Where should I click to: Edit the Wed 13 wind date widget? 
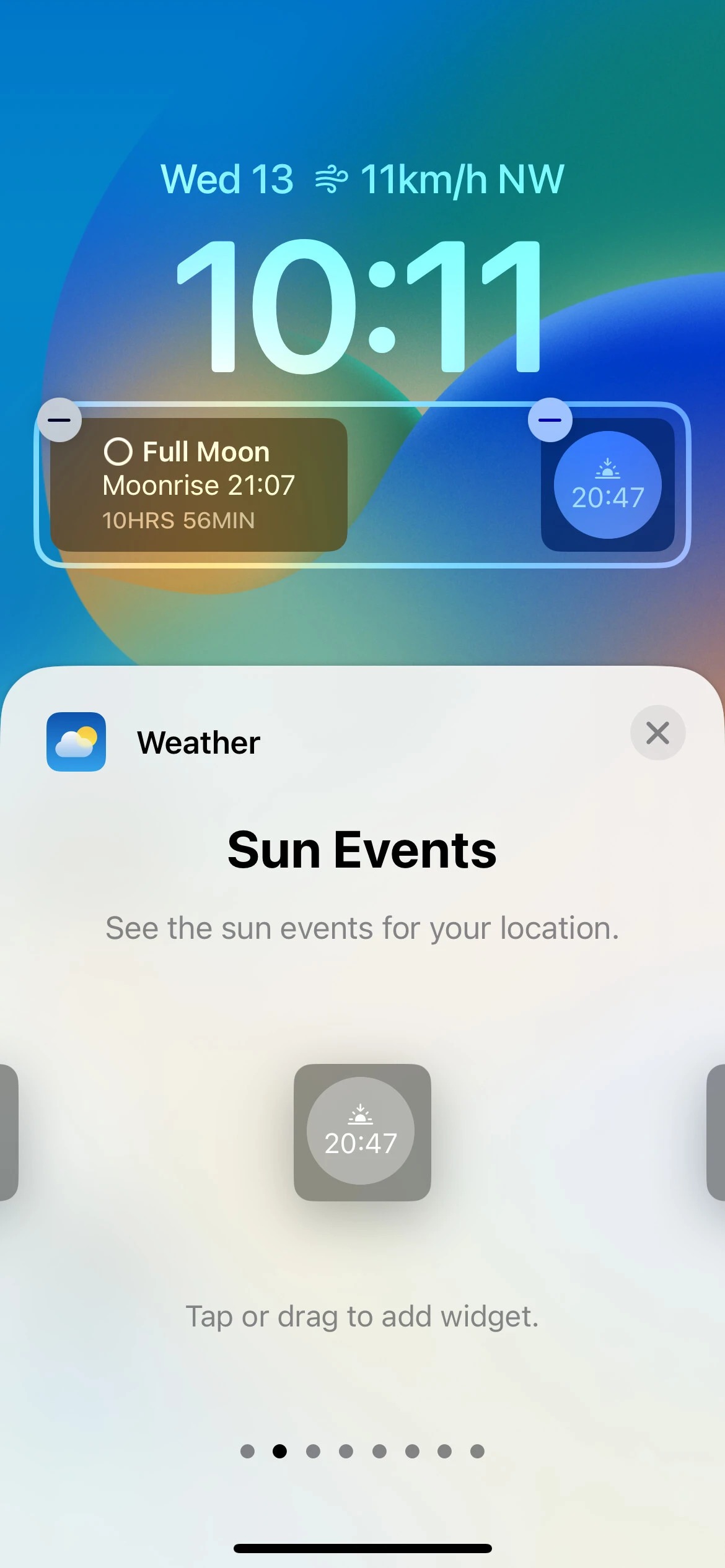tap(362, 180)
